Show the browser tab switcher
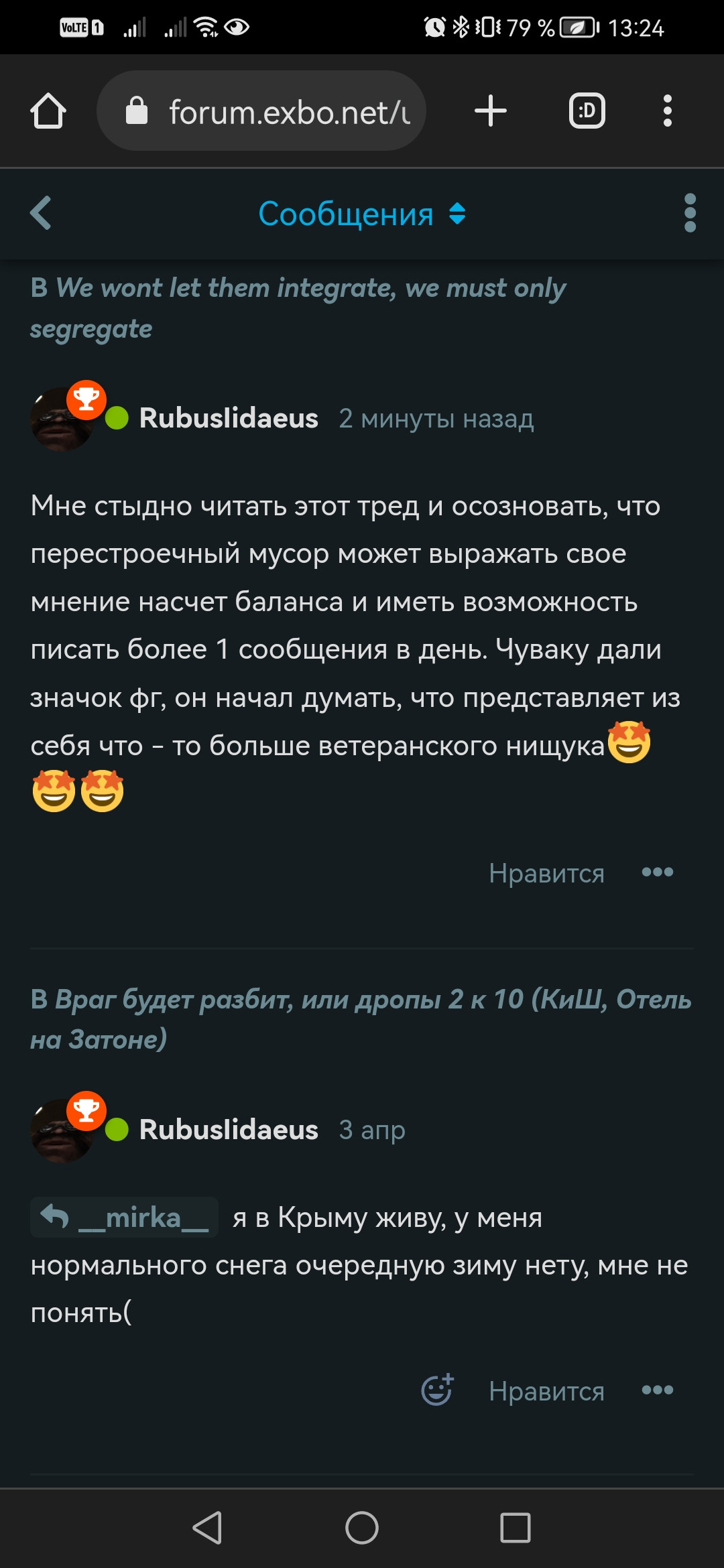Viewport: 724px width, 1568px height. [587, 111]
